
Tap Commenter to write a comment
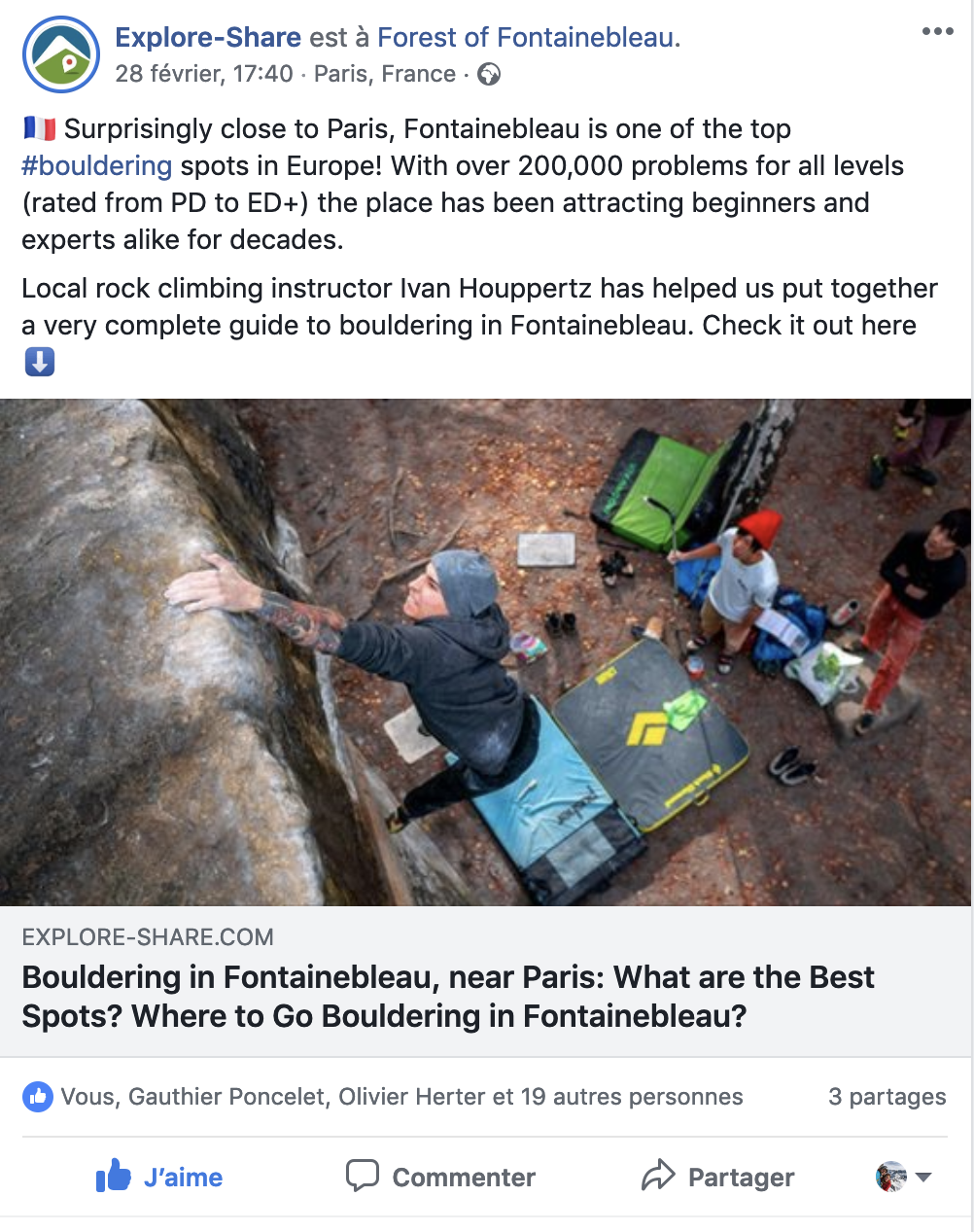click(441, 1177)
